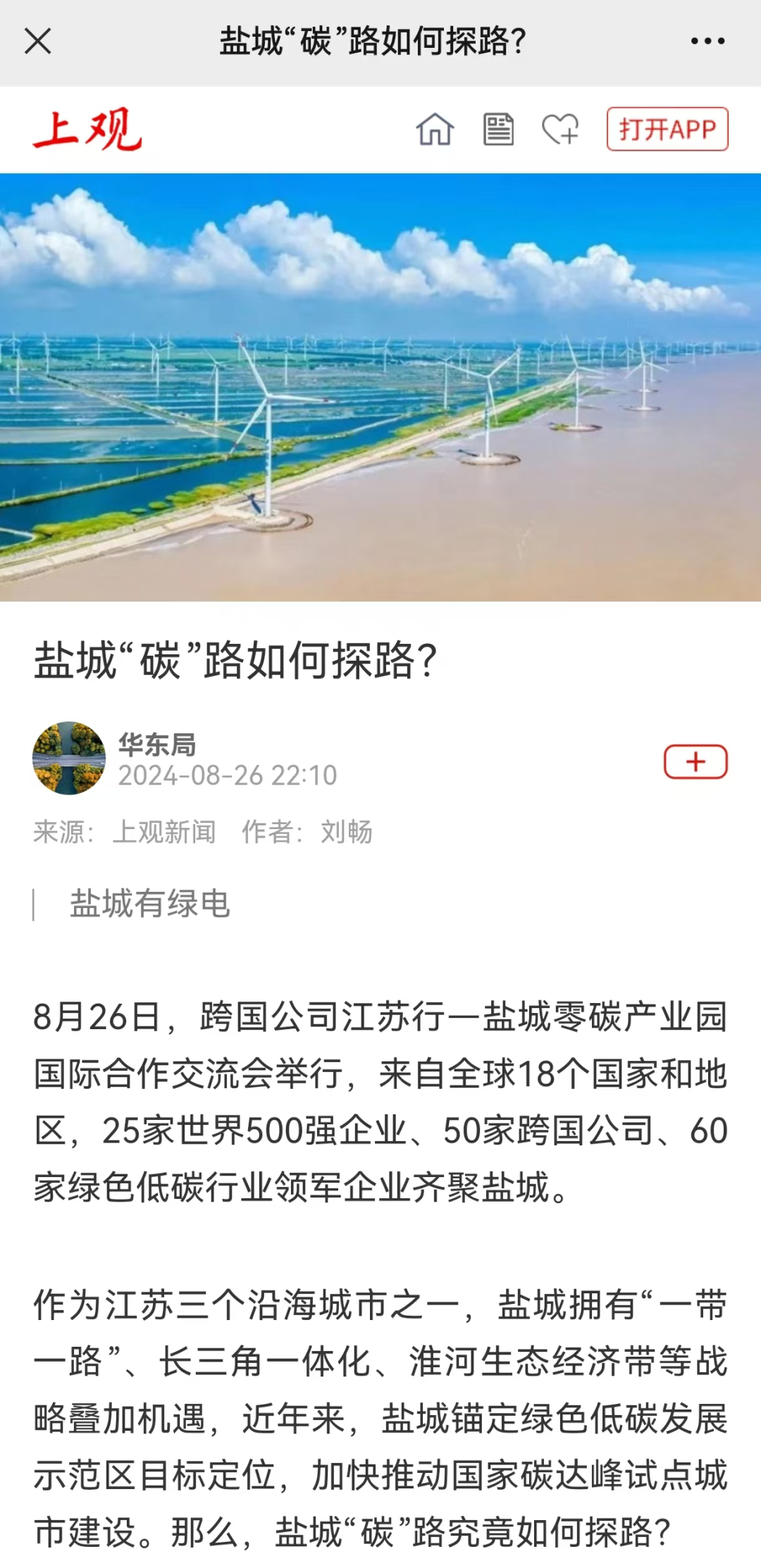761x1568 pixels.
Task: Open the 华东局 author avatar
Action: [69, 759]
